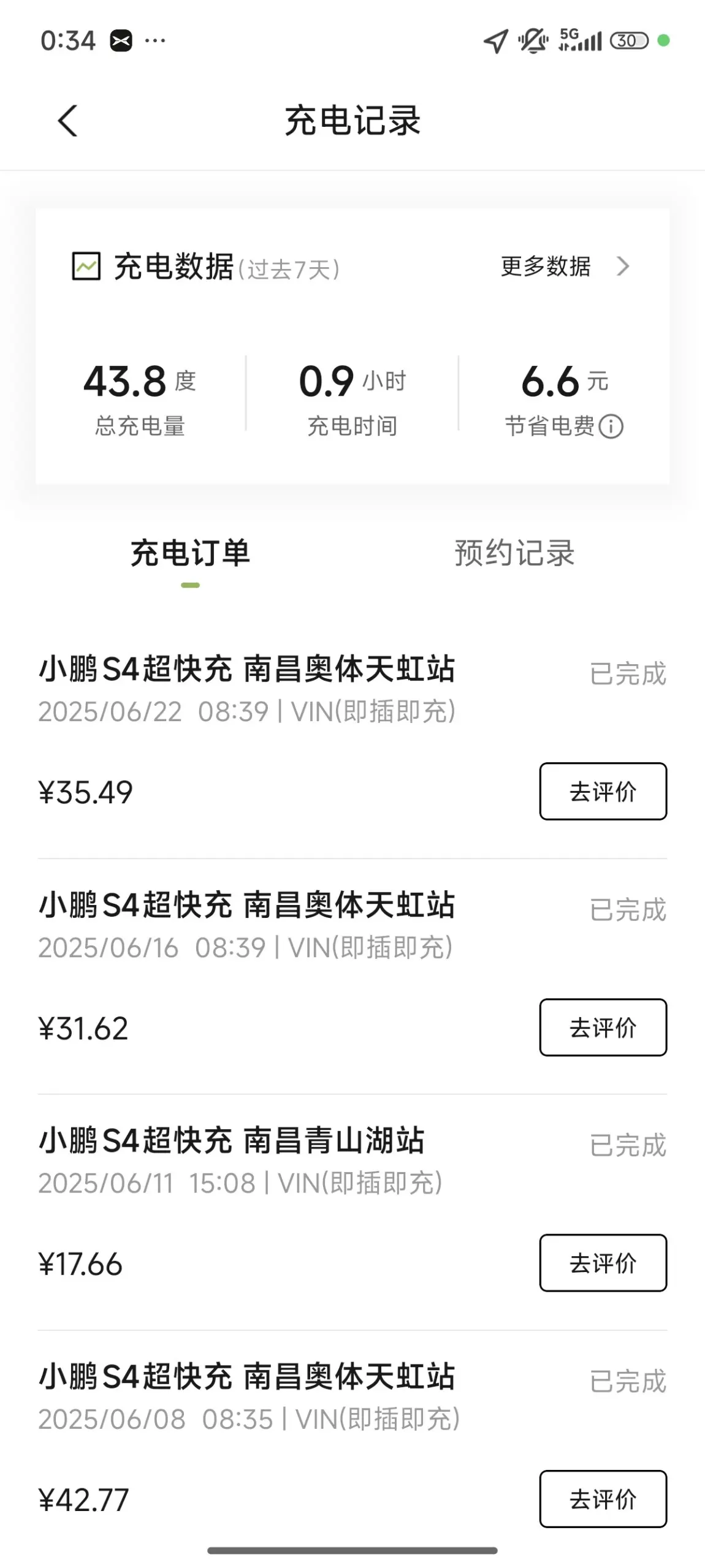Tap 去评价 for the ¥35.49 order

(x=603, y=791)
